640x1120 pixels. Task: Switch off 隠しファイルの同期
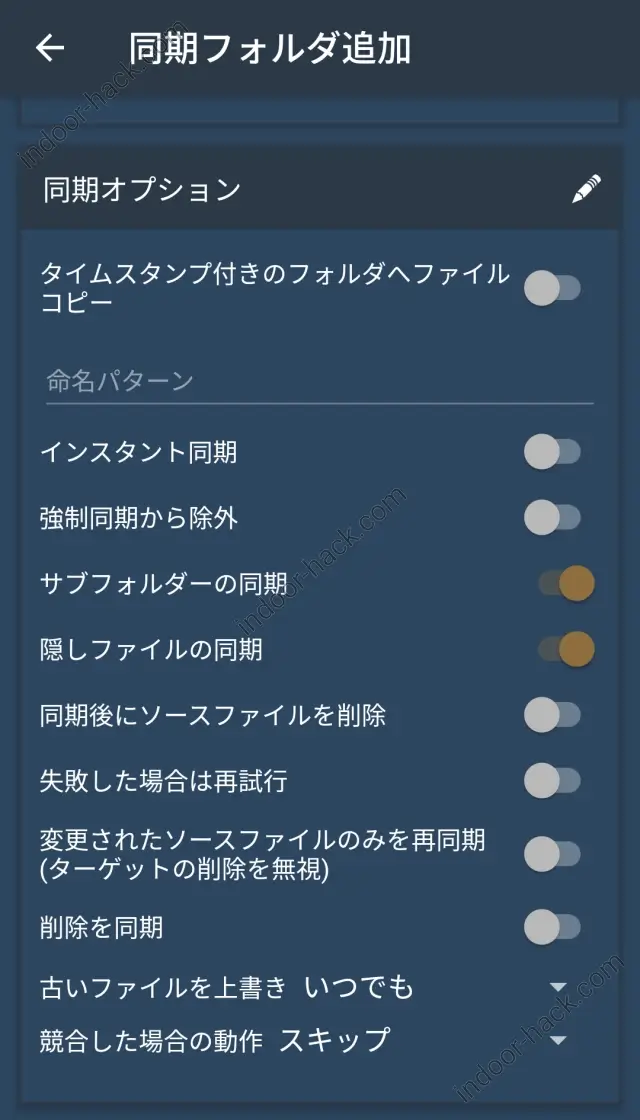click(566, 649)
